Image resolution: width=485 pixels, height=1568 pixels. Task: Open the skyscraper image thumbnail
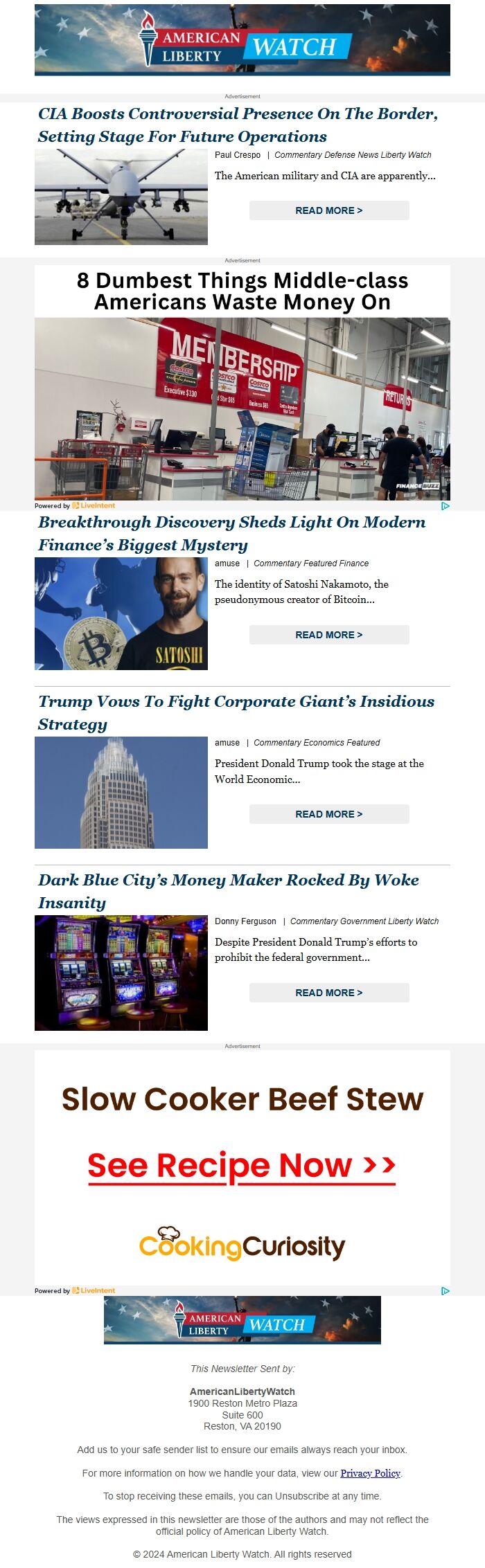(121, 793)
